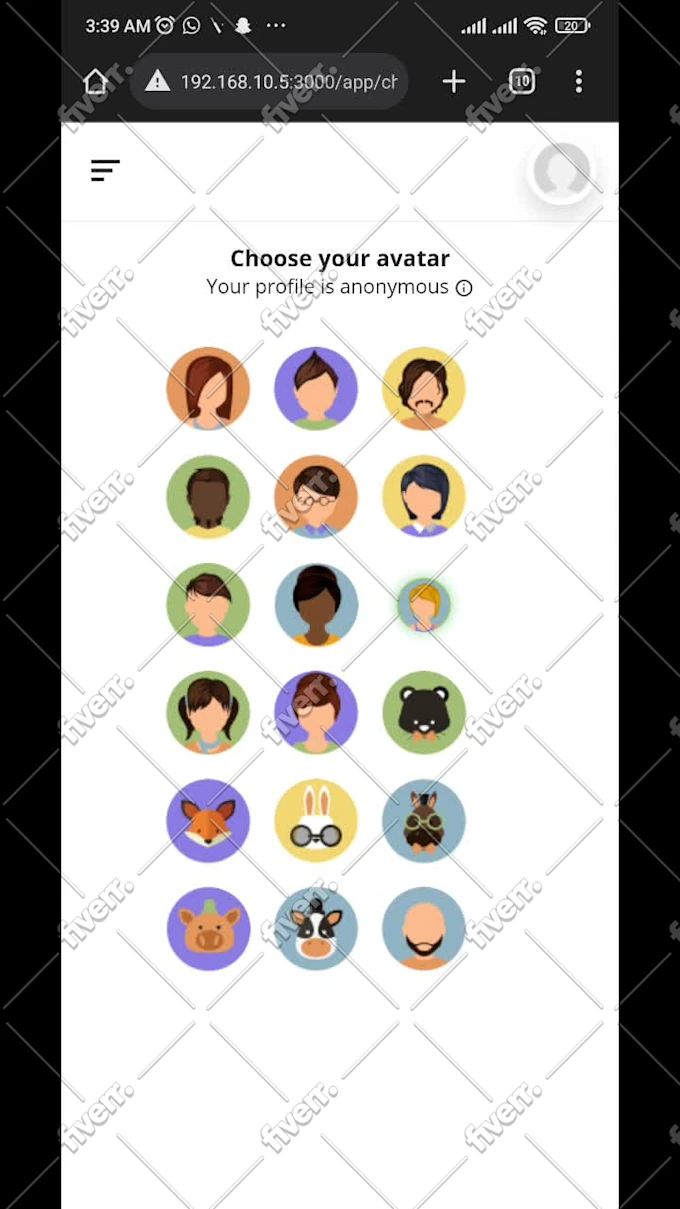Open the browser overflow menu
The width and height of the screenshot is (680, 1209).
click(578, 82)
